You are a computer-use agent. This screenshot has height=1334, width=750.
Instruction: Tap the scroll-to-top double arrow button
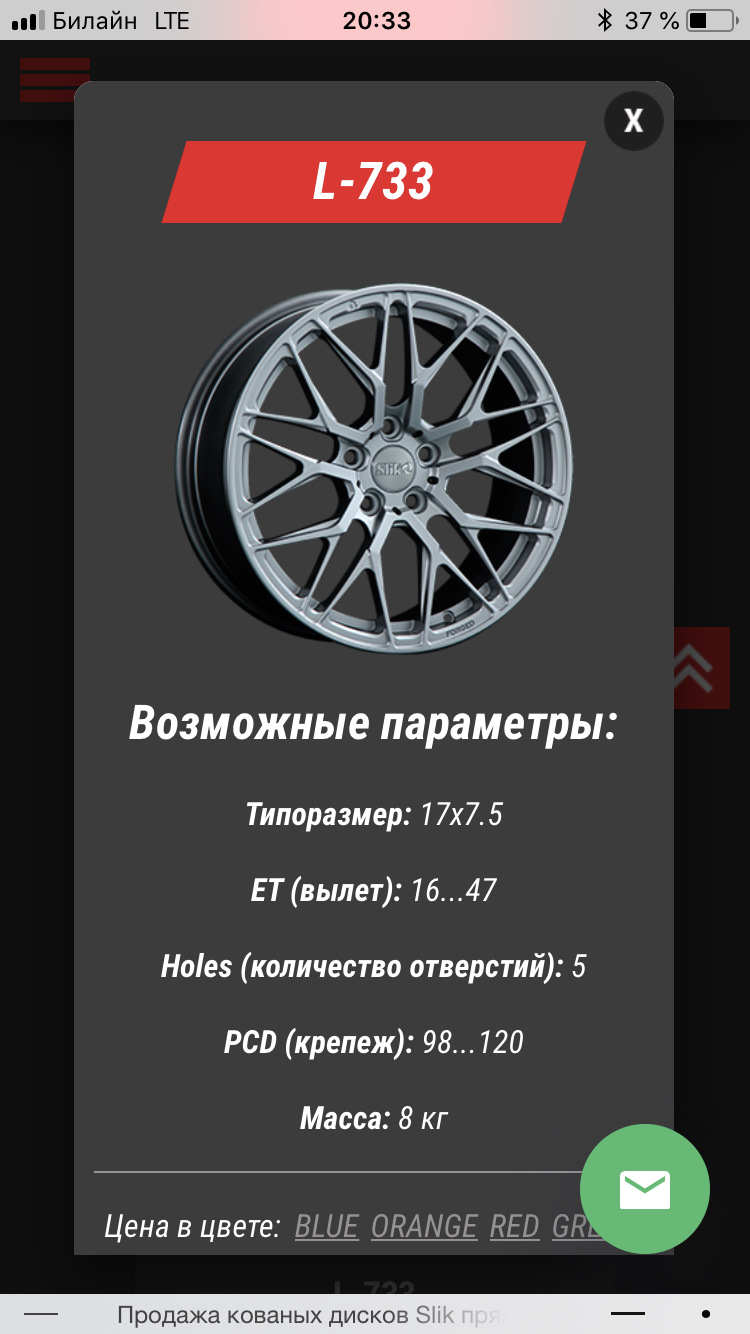(x=702, y=668)
